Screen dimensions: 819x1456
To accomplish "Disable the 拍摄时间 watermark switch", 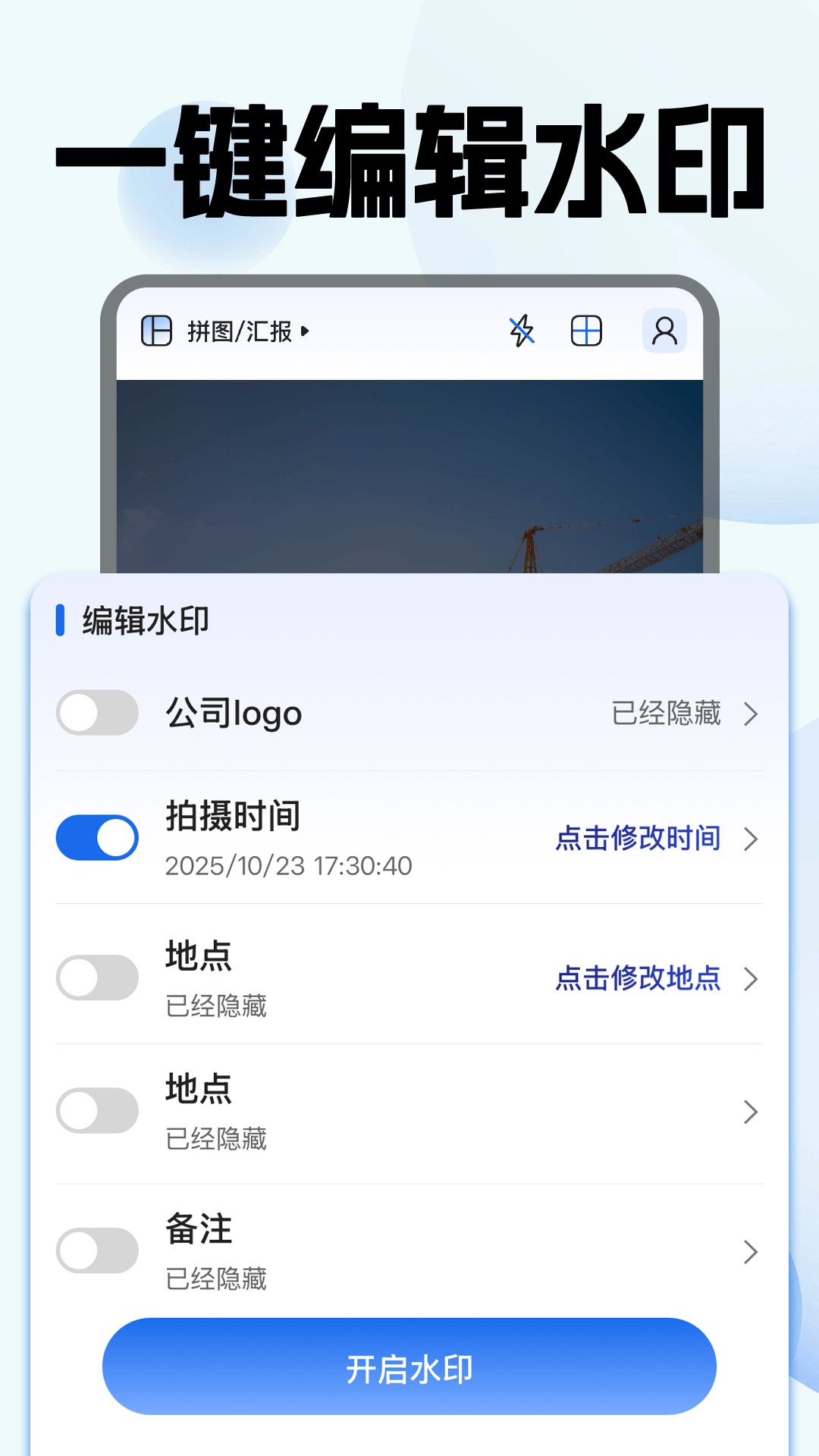I will pyautogui.click(x=97, y=837).
